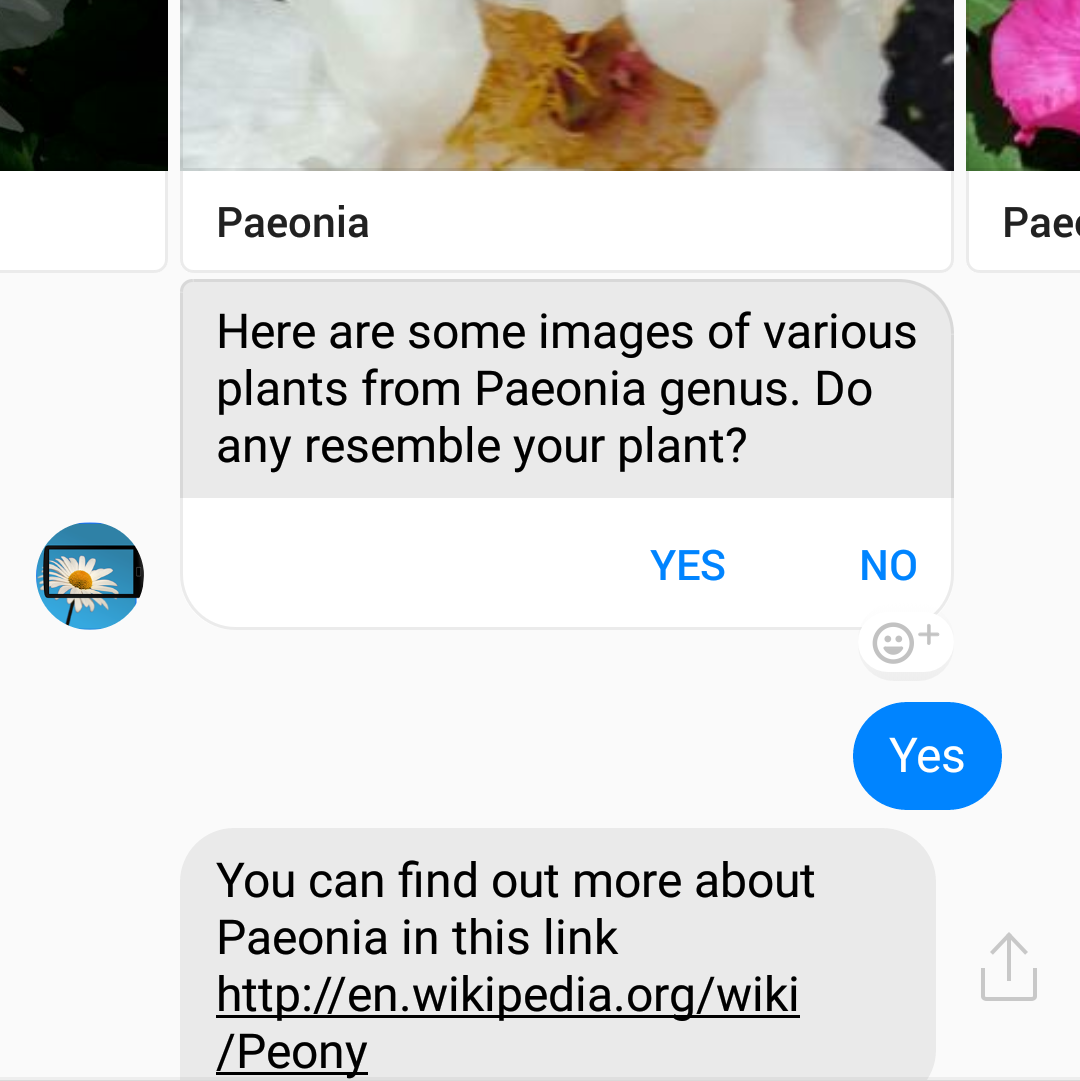The width and height of the screenshot is (1080, 1081).
Task: Click the dark flower card on the left
Action: pos(83,85)
